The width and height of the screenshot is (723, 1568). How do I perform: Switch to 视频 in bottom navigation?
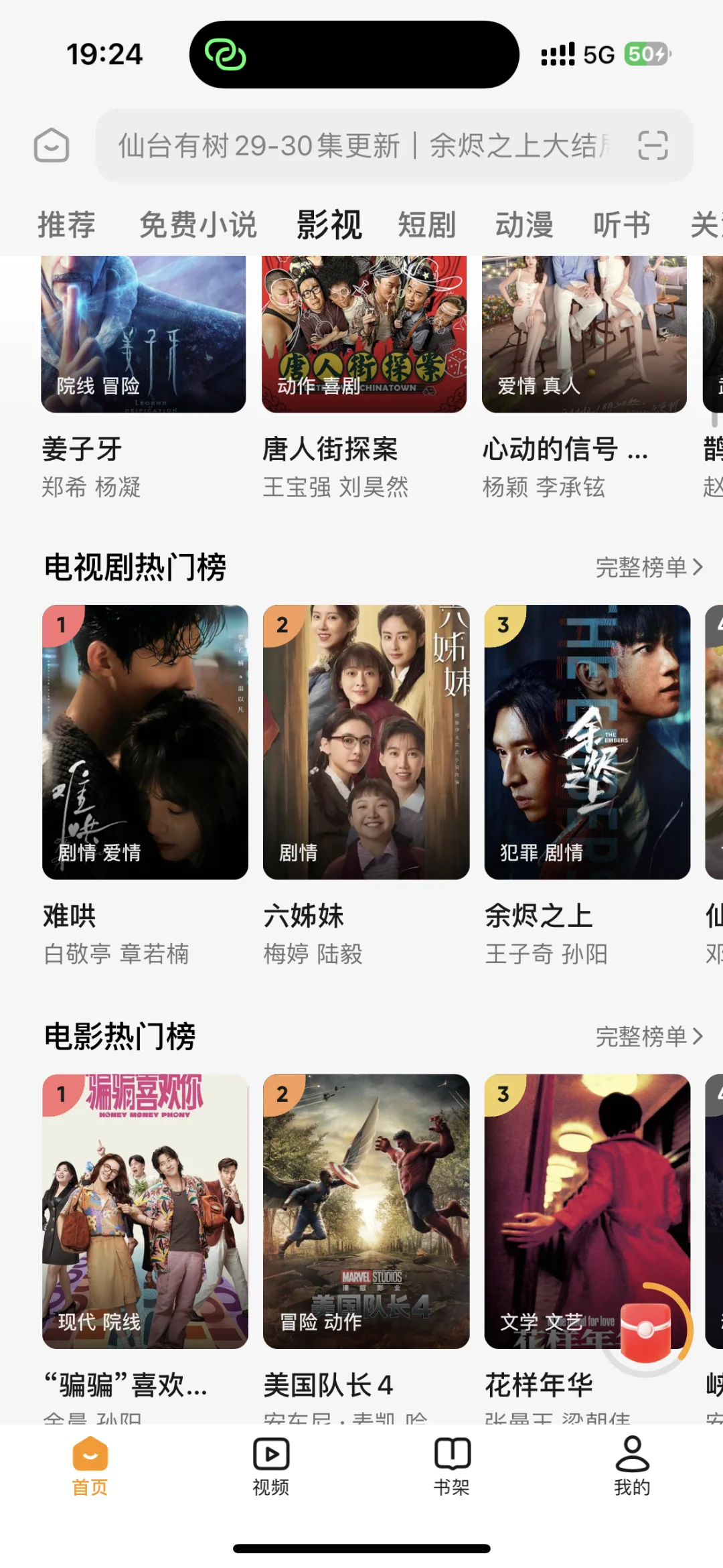pyautogui.click(x=270, y=1467)
